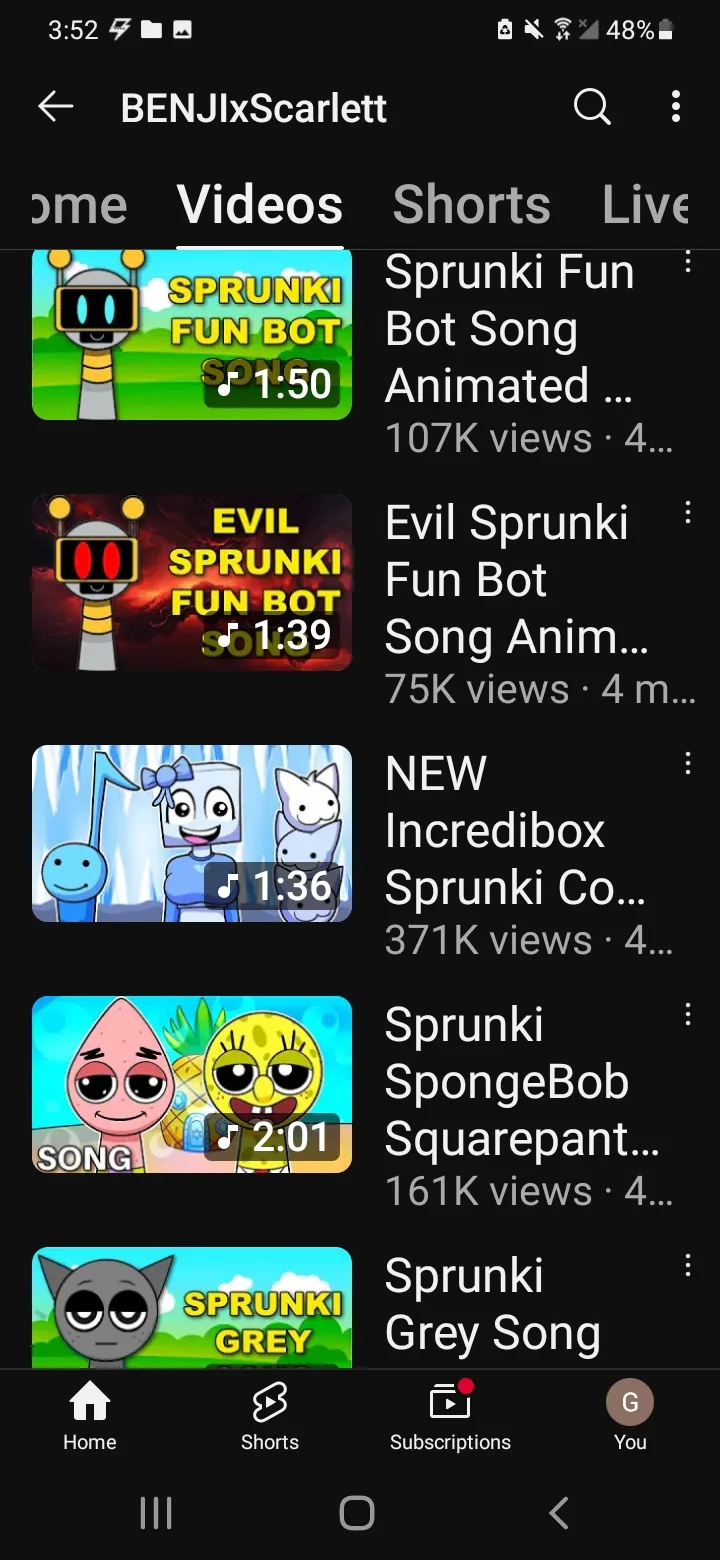Play the NEW Incredibox Sprunki video
The width and height of the screenshot is (720, 1560).
coord(192,833)
